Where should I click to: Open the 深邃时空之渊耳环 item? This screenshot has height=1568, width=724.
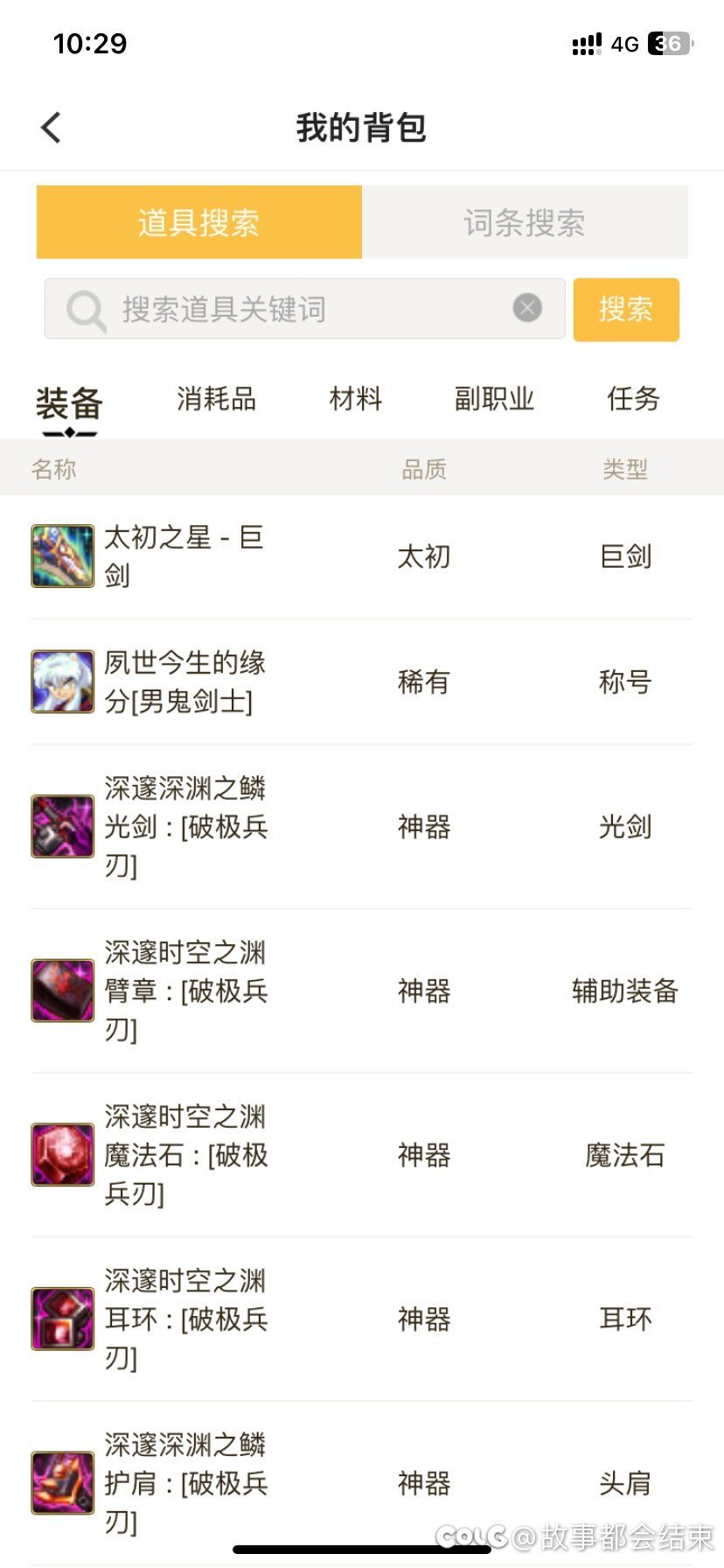click(362, 1319)
